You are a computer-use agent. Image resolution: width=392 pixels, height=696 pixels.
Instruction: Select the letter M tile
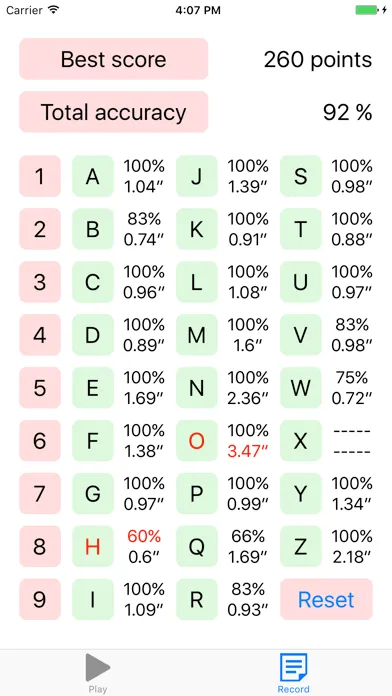coord(197,335)
